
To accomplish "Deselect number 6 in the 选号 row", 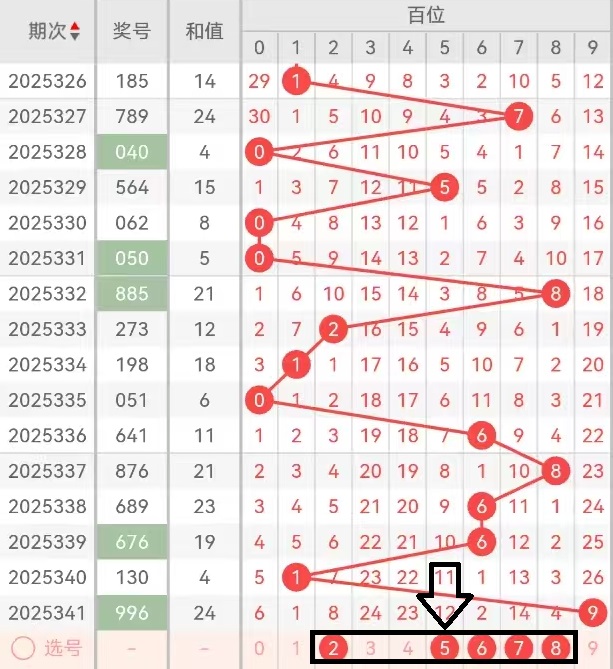I will pyautogui.click(x=481, y=648).
